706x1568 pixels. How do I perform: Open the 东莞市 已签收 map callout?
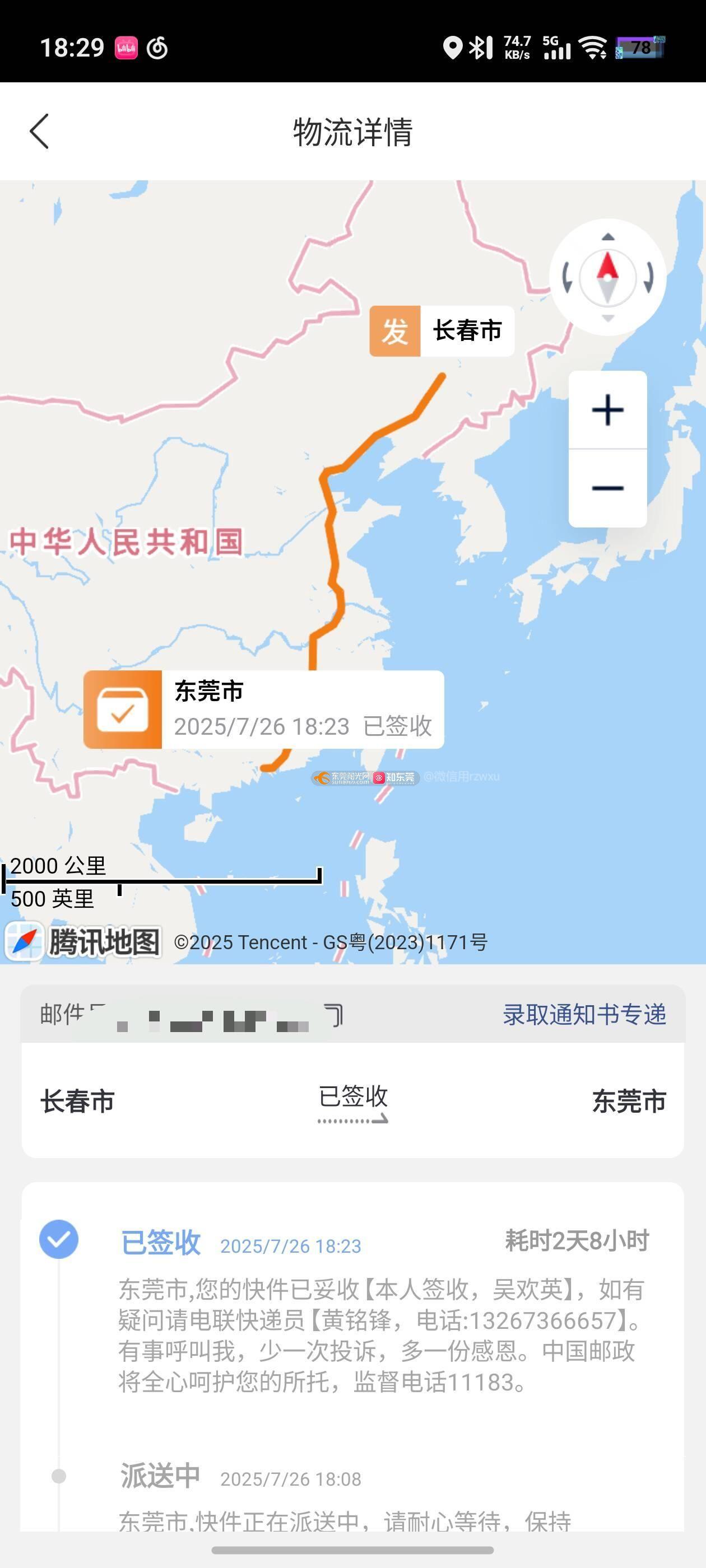[x=263, y=709]
